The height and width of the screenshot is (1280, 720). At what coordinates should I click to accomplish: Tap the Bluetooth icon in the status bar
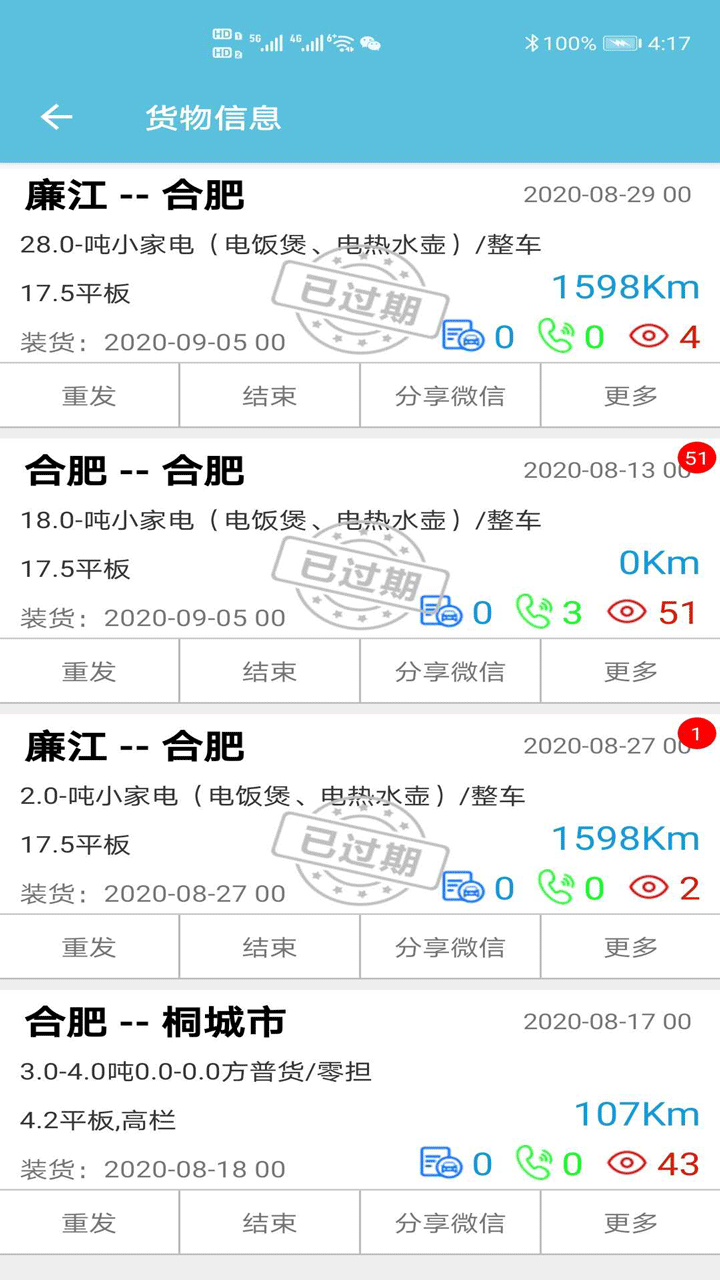click(534, 43)
